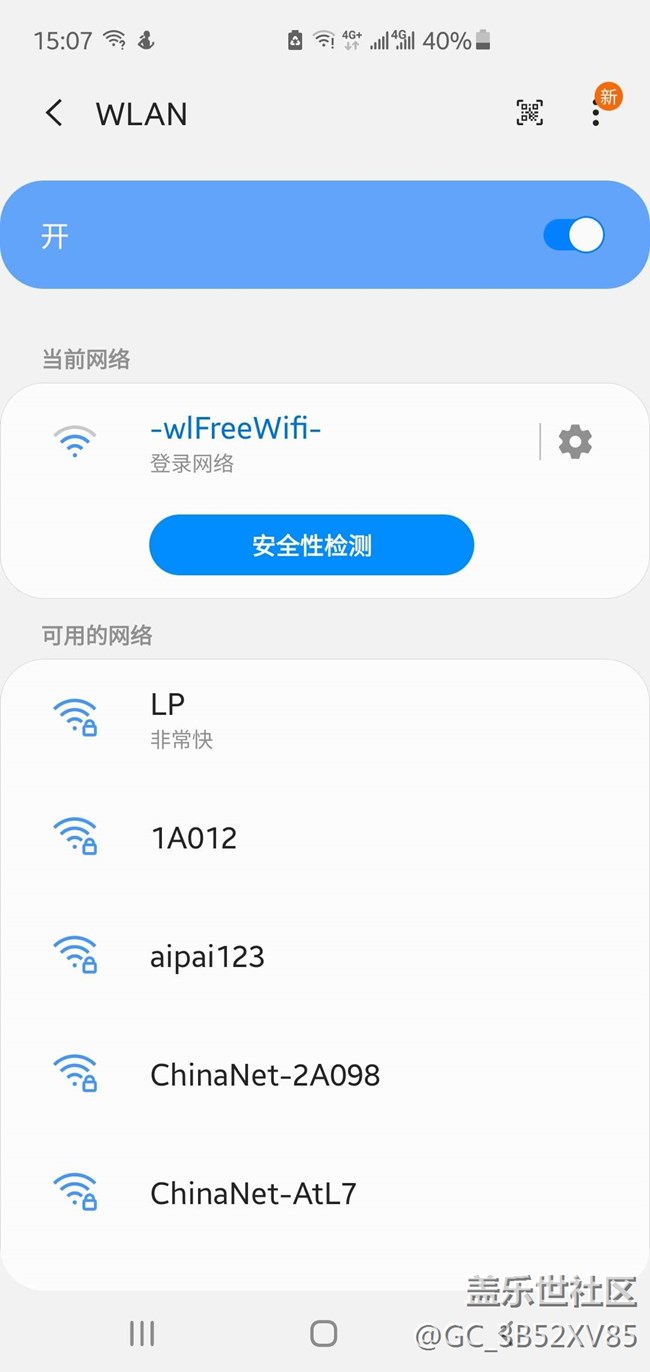Open the QR code scanner

coord(530,113)
